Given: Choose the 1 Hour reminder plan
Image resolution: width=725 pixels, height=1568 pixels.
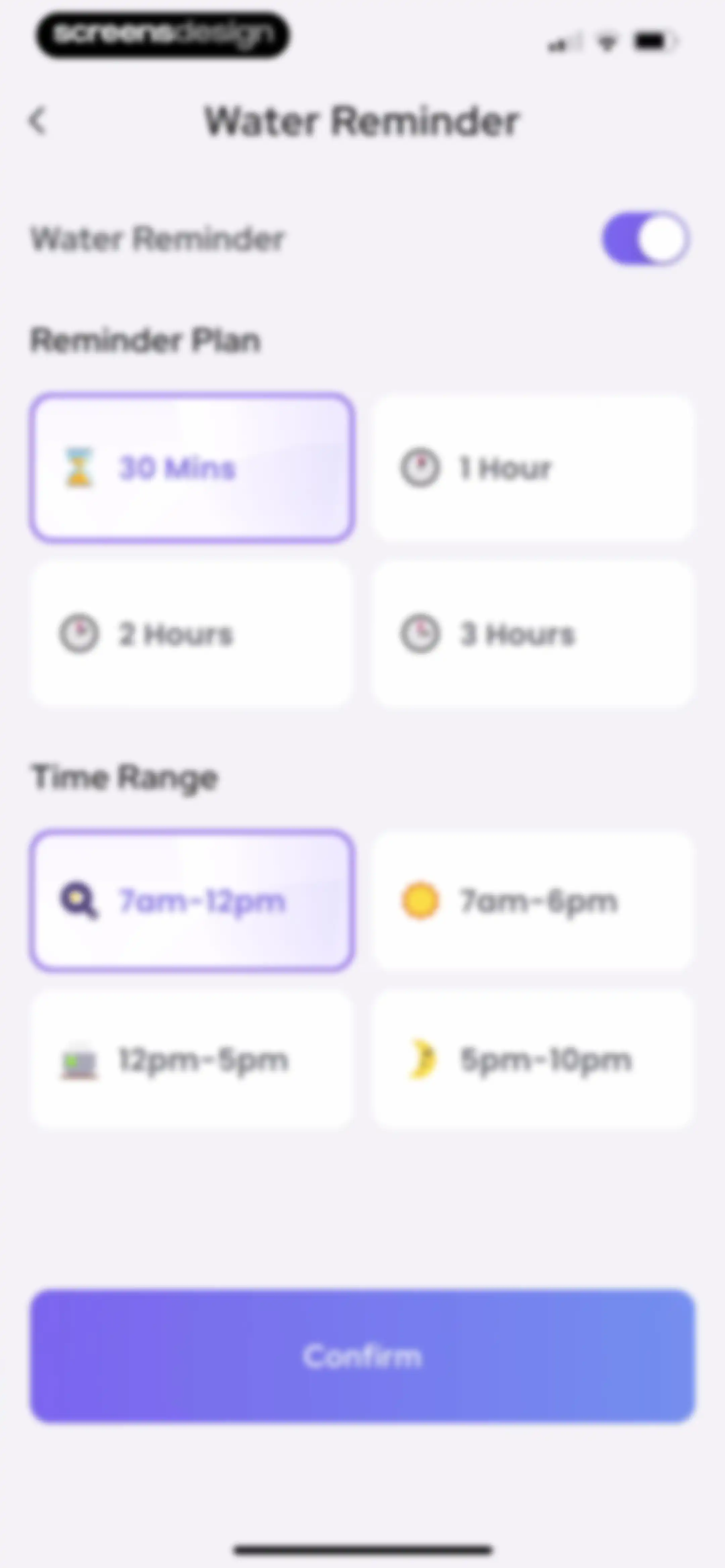Looking at the screenshot, I should pyautogui.click(x=533, y=467).
